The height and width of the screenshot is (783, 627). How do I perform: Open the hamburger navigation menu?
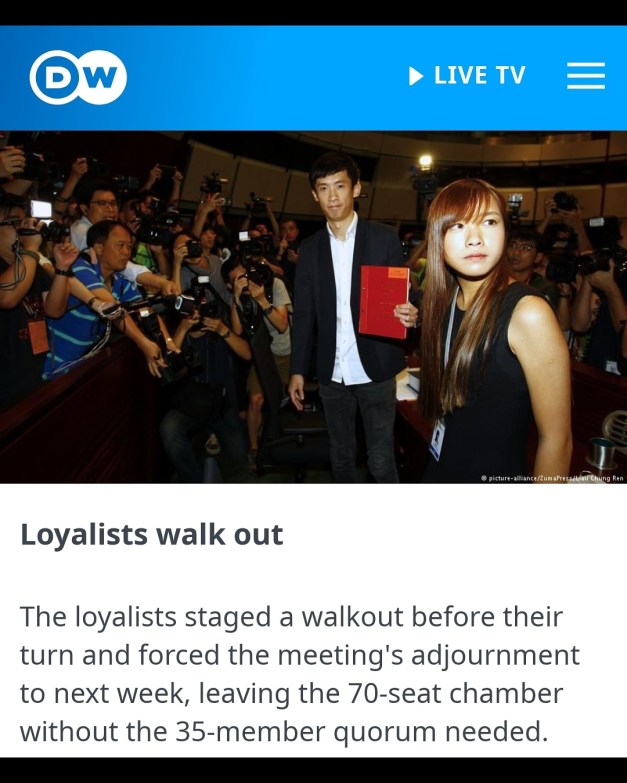tap(585, 76)
